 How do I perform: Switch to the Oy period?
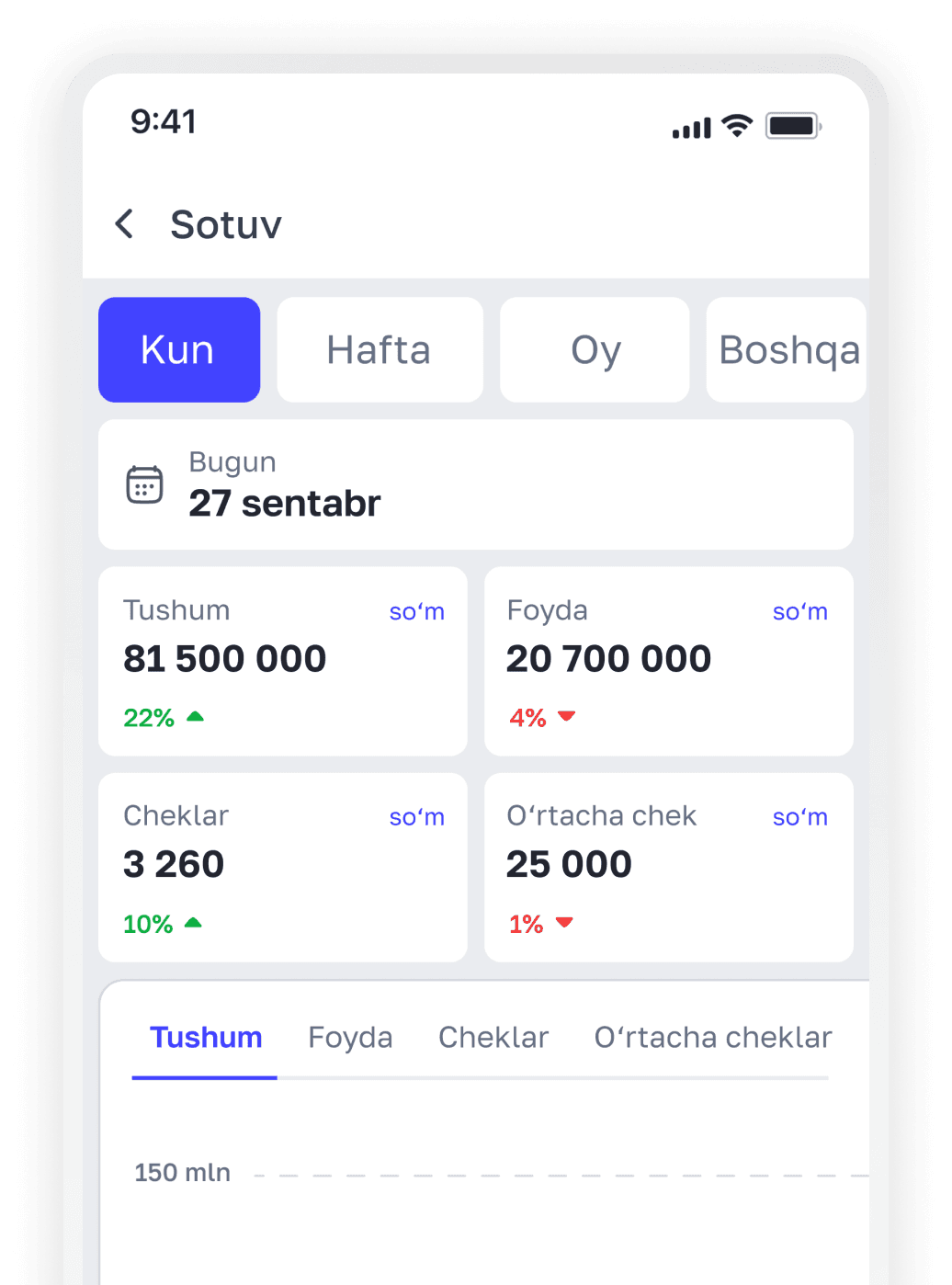point(595,350)
